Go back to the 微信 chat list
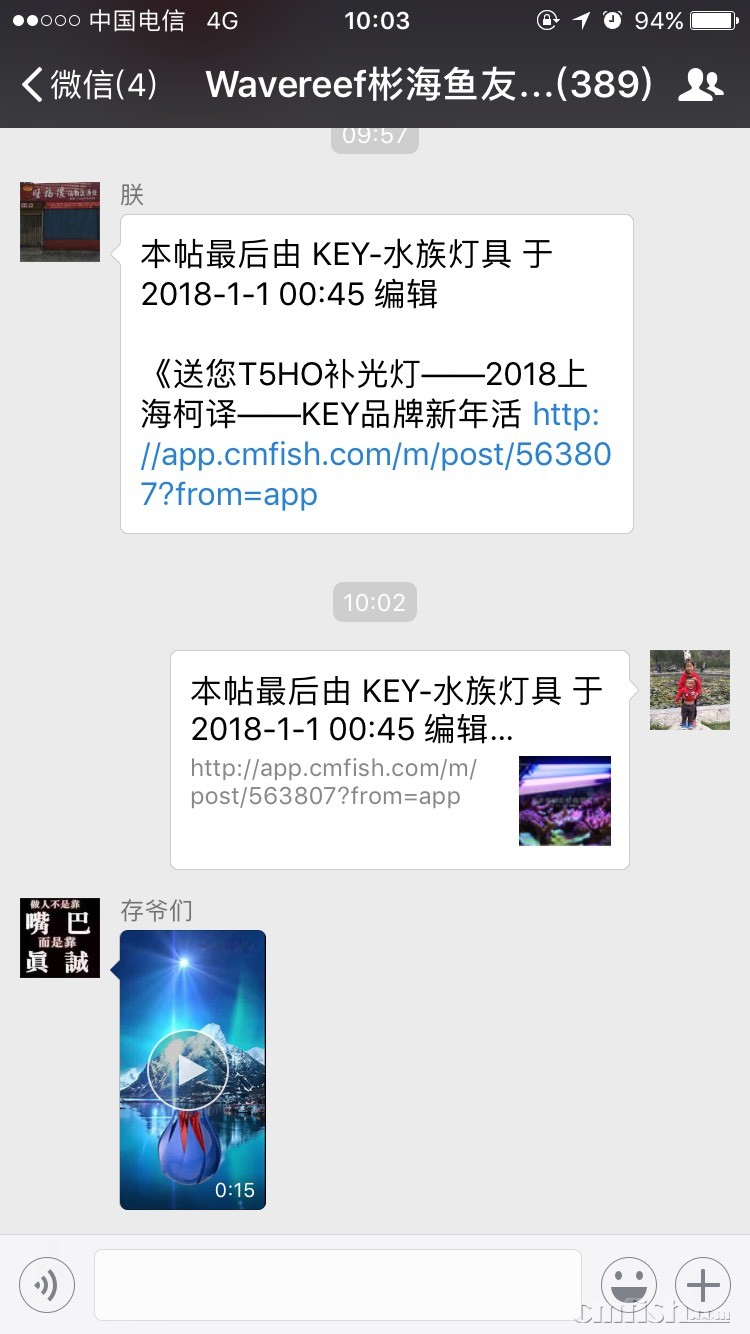 88,85
